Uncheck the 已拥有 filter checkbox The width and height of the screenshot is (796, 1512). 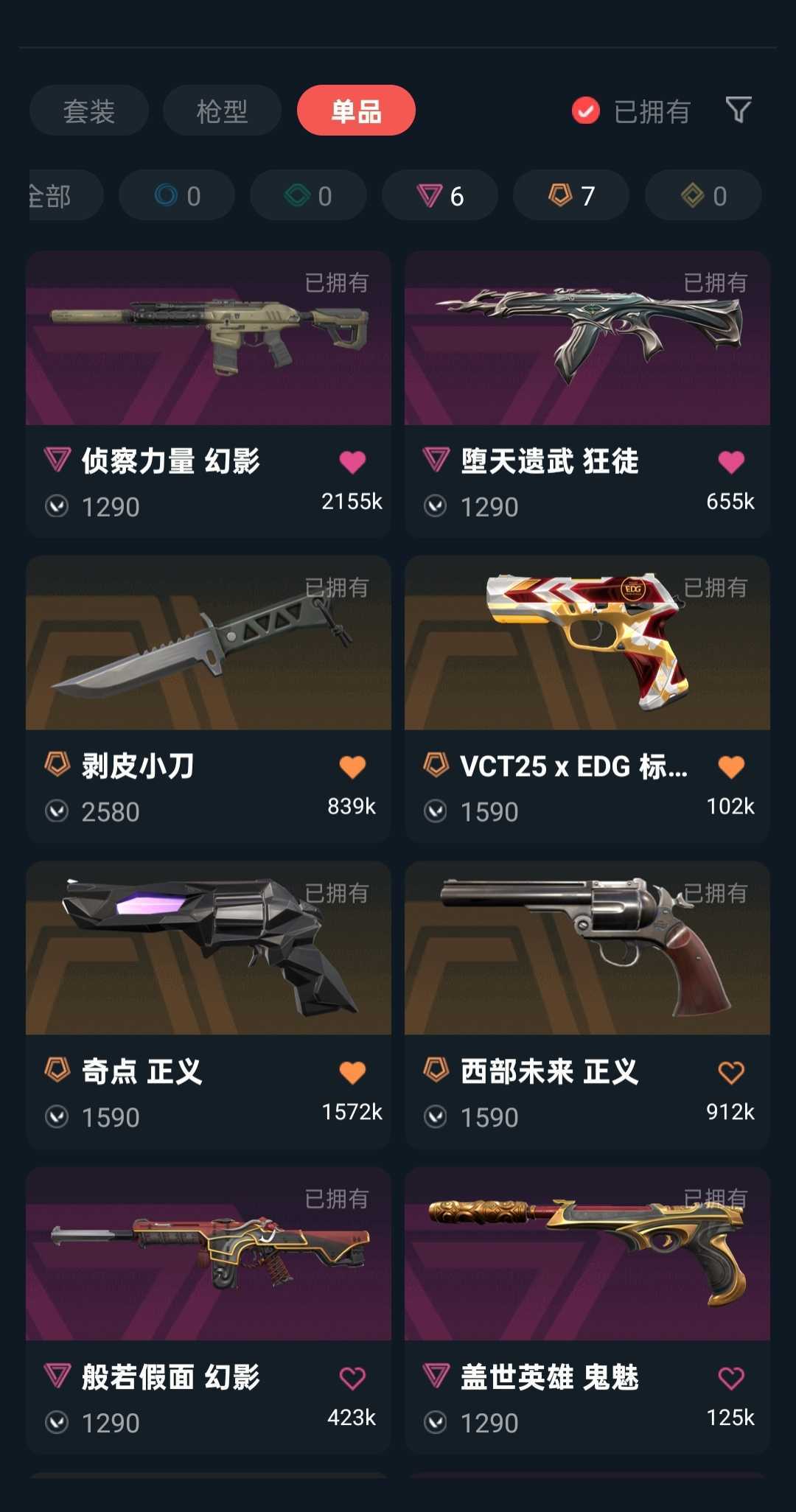pos(586,111)
